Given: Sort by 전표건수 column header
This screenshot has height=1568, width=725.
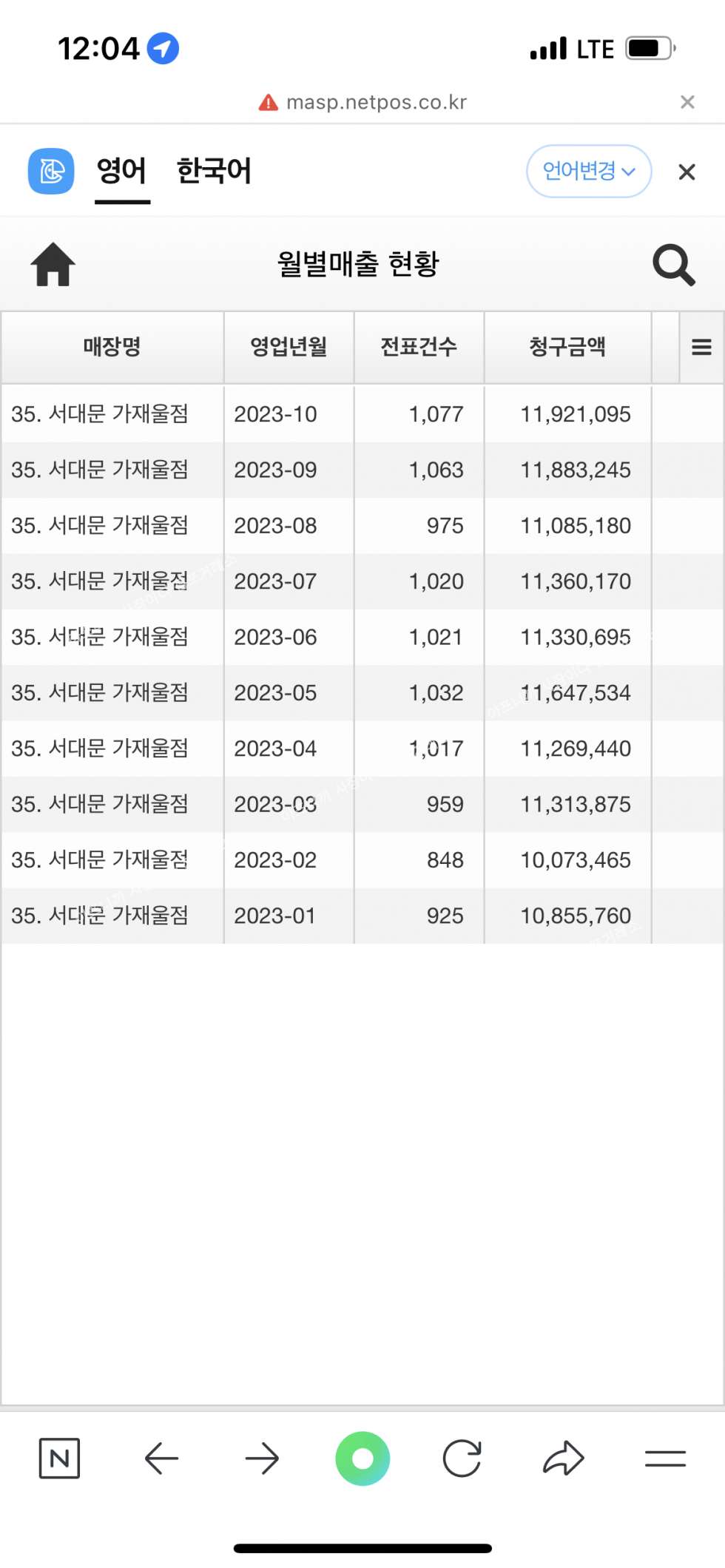Looking at the screenshot, I should 419,347.
